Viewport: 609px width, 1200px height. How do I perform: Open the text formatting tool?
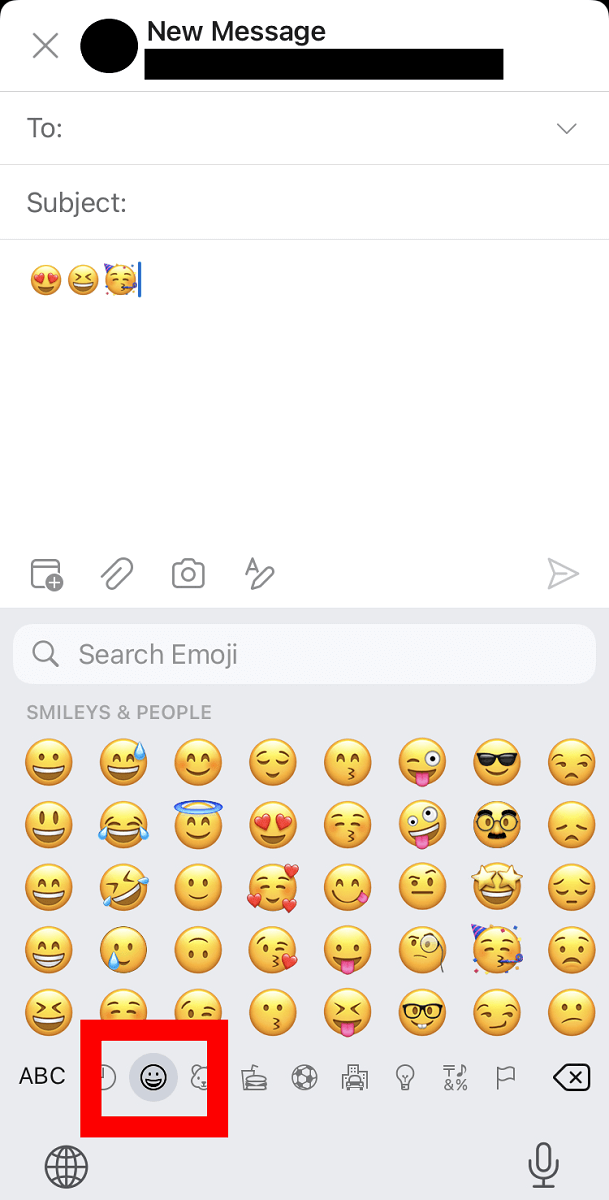(x=259, y=573)
